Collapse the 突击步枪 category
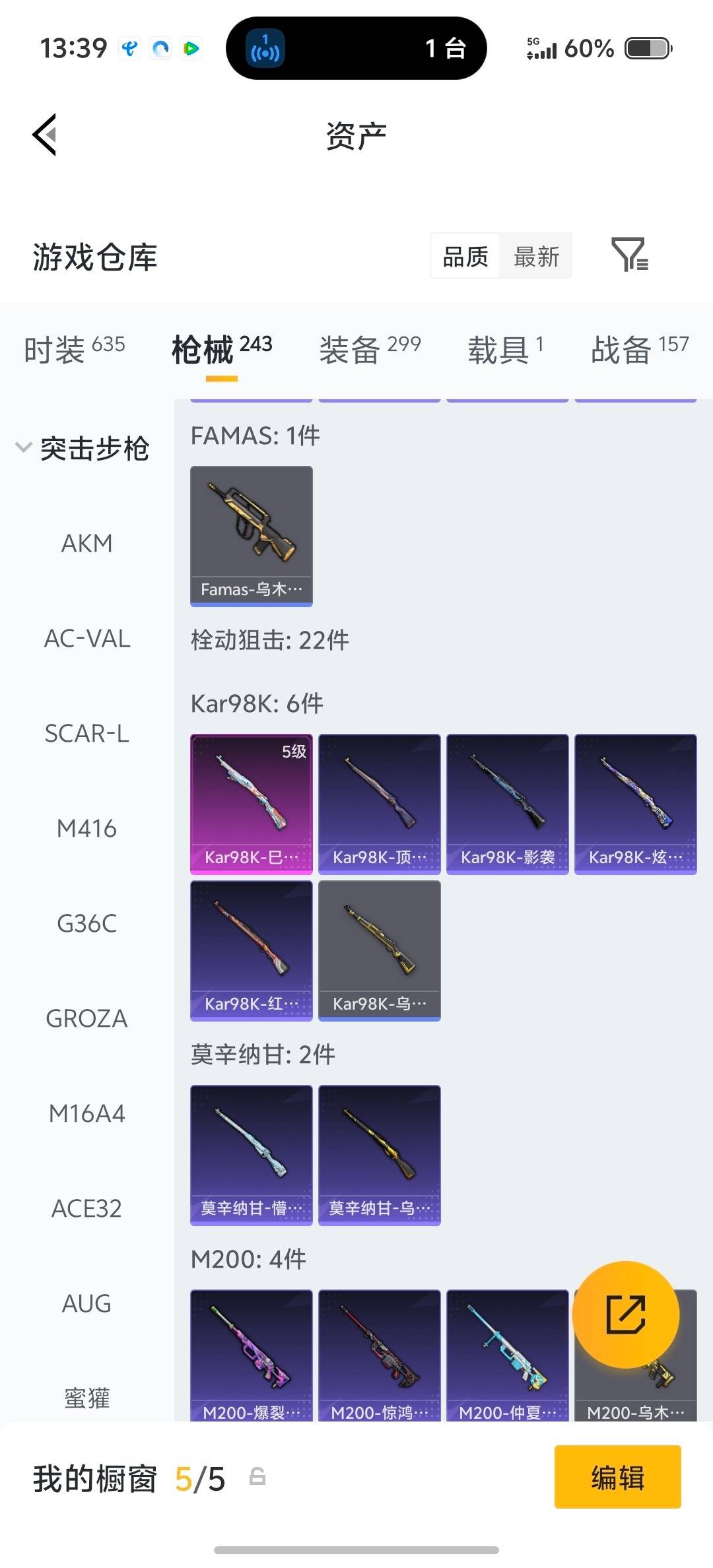 click(x=96, y=447)
